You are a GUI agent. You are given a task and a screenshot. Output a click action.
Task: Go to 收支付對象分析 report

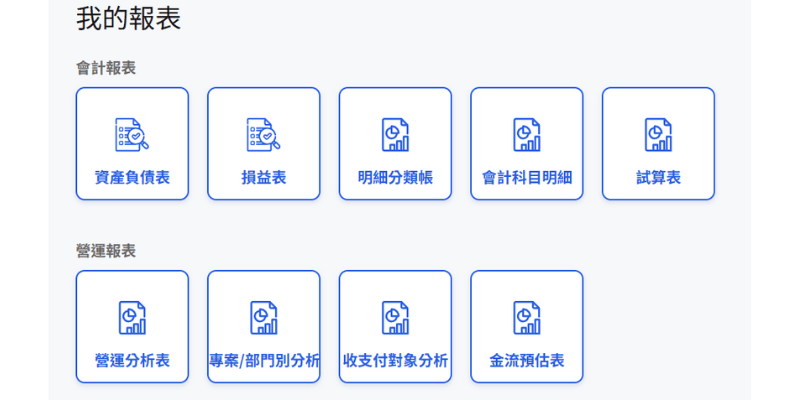(395, 327)
